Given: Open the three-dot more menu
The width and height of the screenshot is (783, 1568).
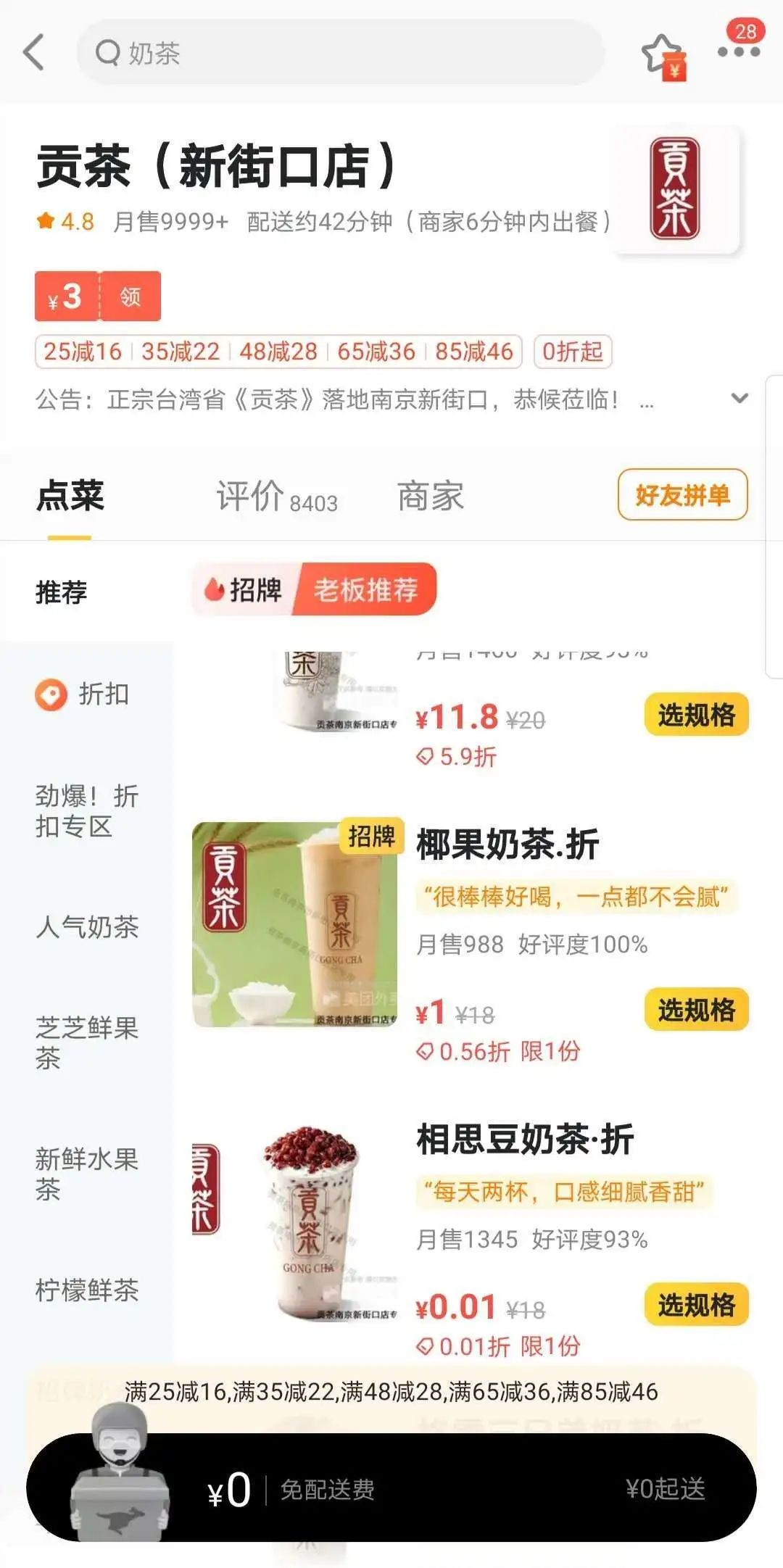Looking at the screenshot, I should pyautogui.click(x=738, y=51).
